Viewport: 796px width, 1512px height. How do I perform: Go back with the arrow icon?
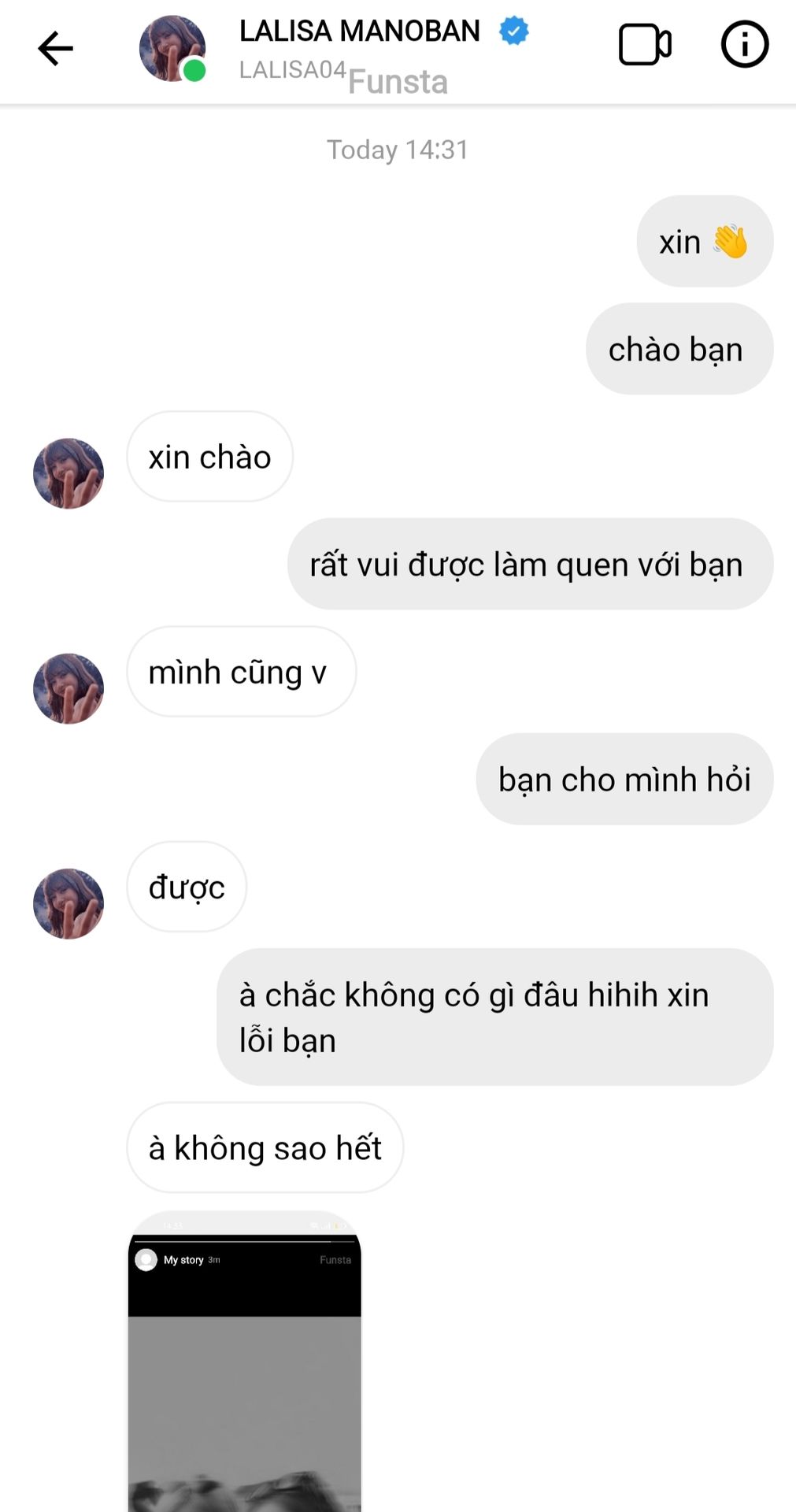click(55, 49)
